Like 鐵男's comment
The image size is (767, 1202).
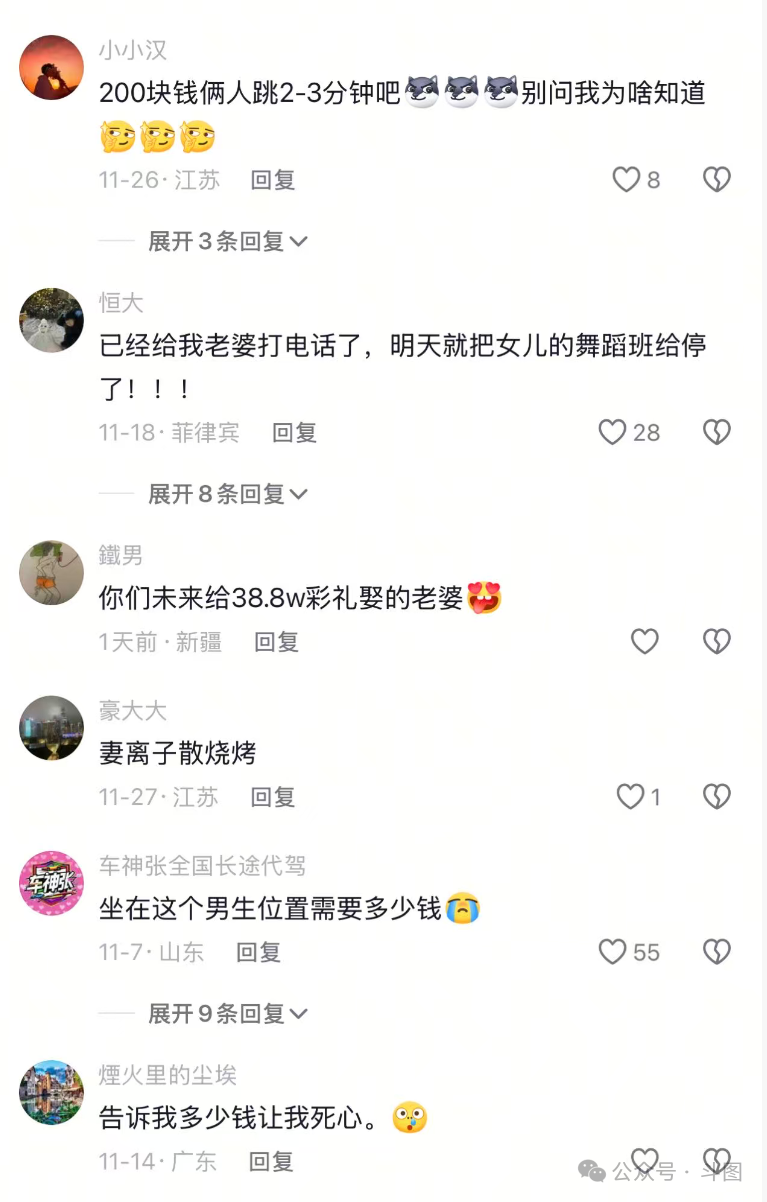(645, 641)
